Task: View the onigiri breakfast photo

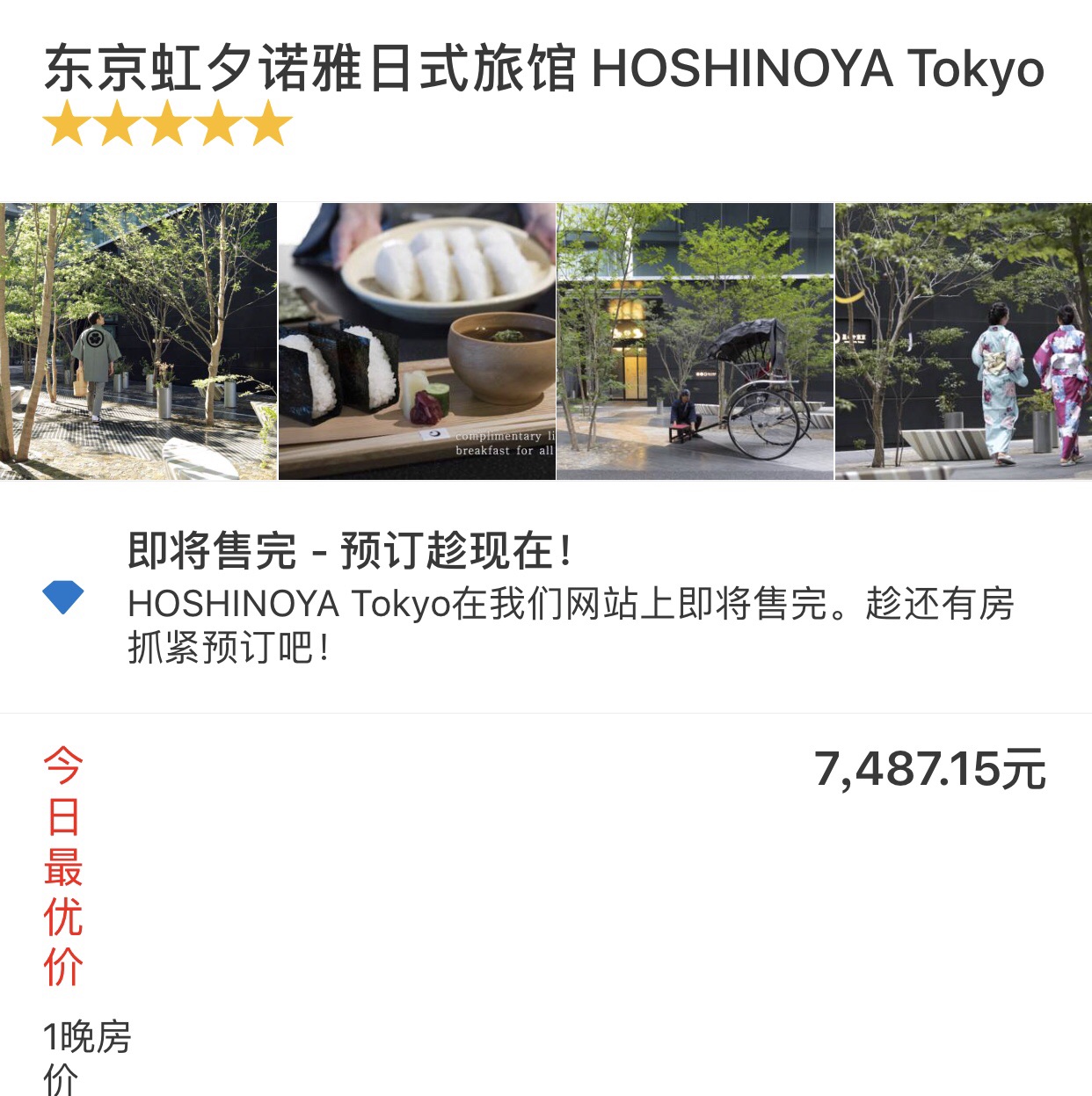Action: [417, 341]
